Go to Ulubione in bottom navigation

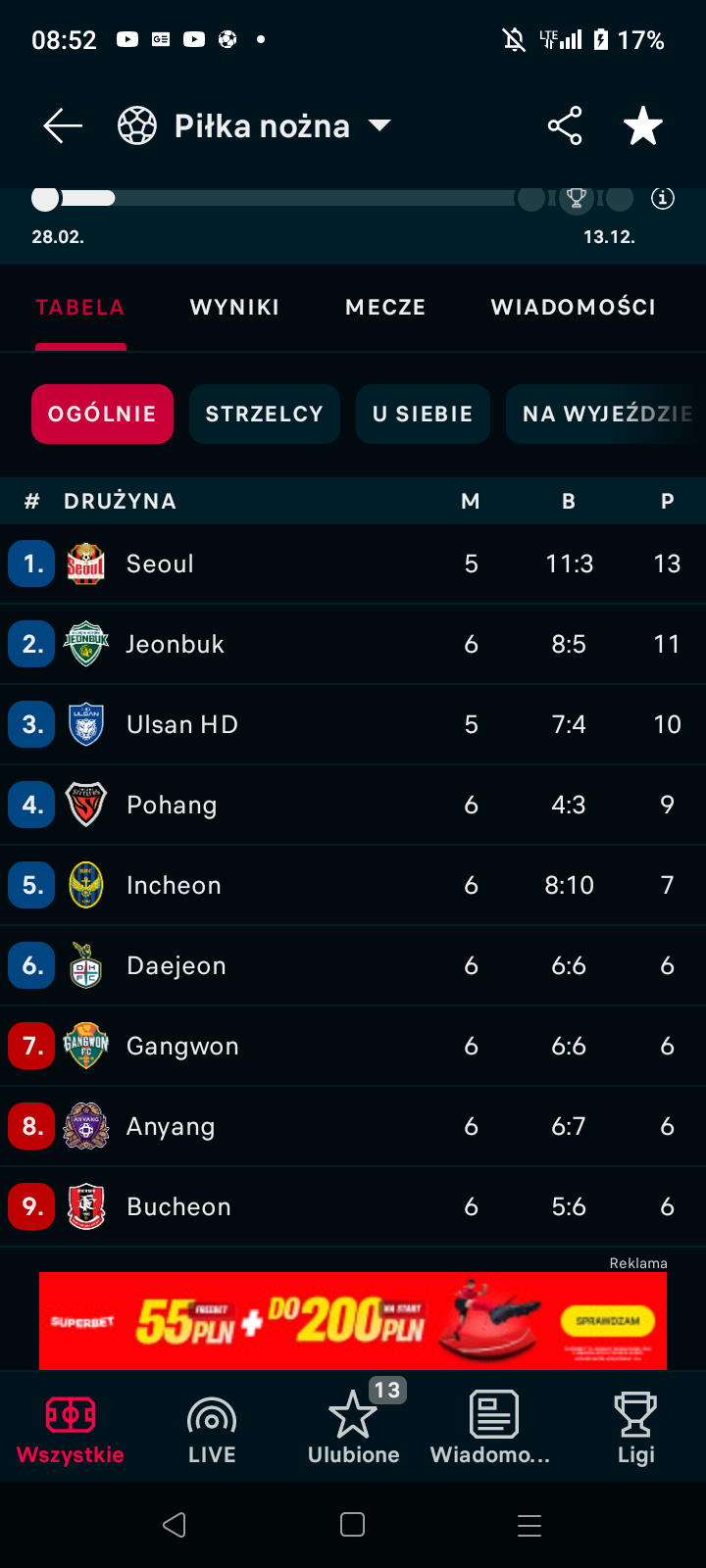(x=353, y=1429)
